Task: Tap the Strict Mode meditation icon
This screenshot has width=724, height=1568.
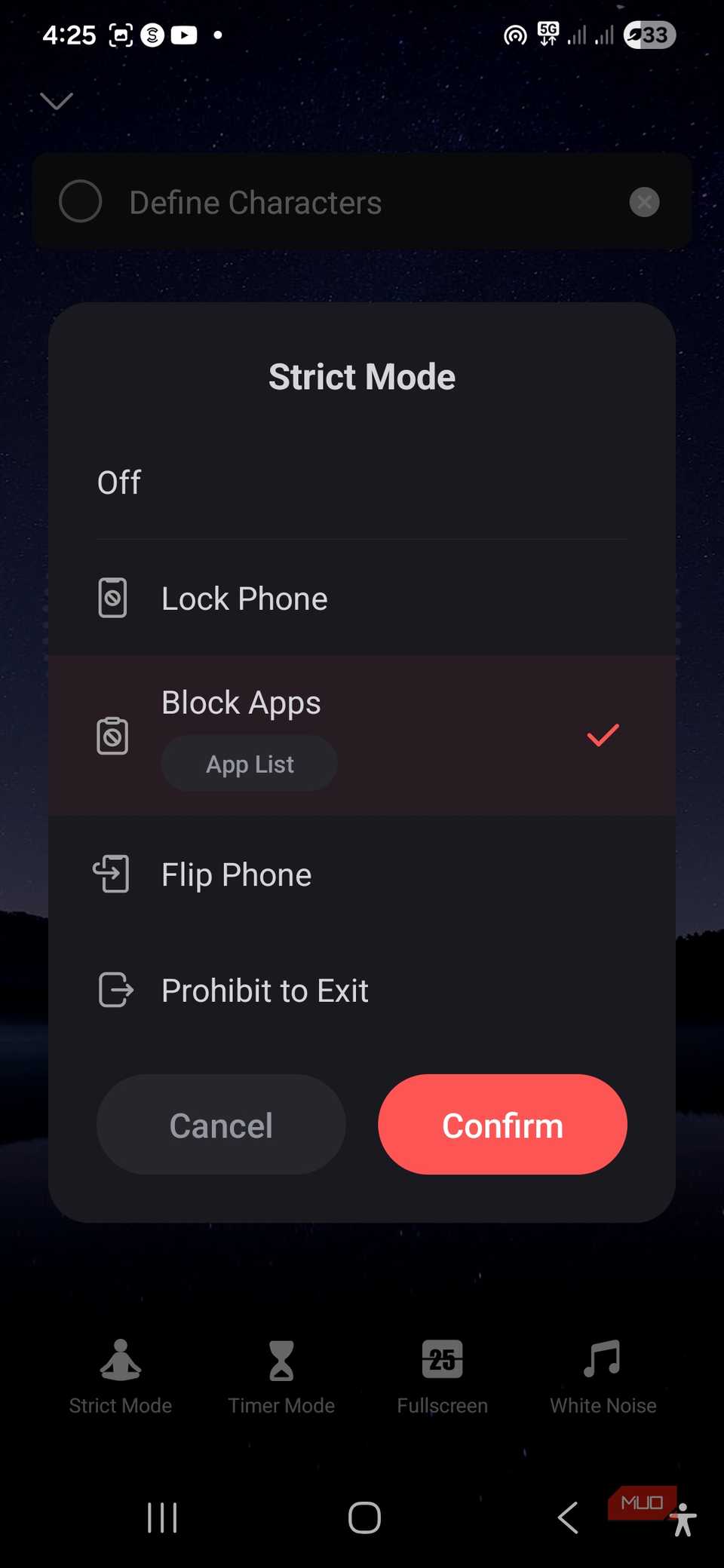Action: point(120,1359)
